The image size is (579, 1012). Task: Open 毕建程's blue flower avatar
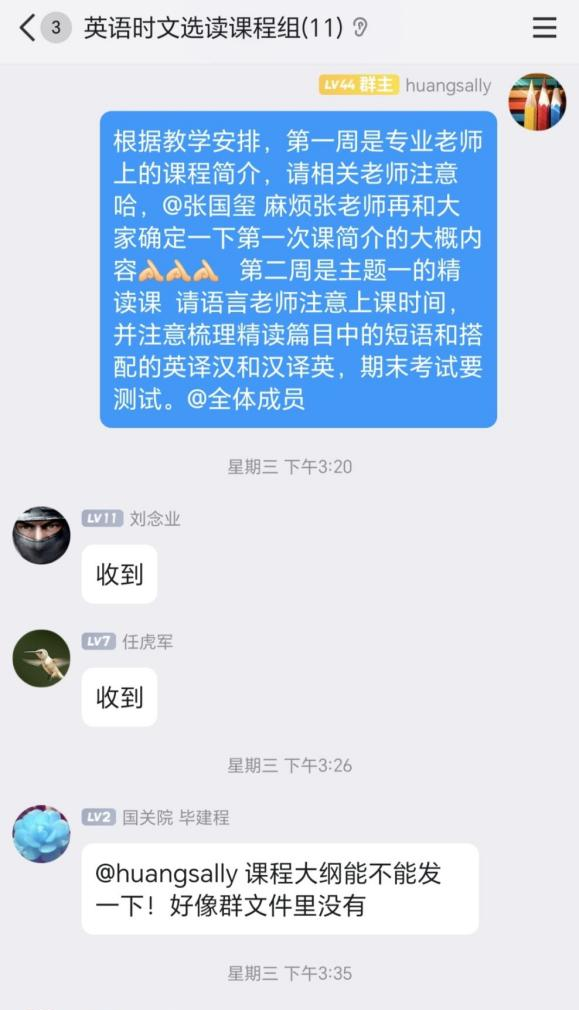click(x=41, y=834)
